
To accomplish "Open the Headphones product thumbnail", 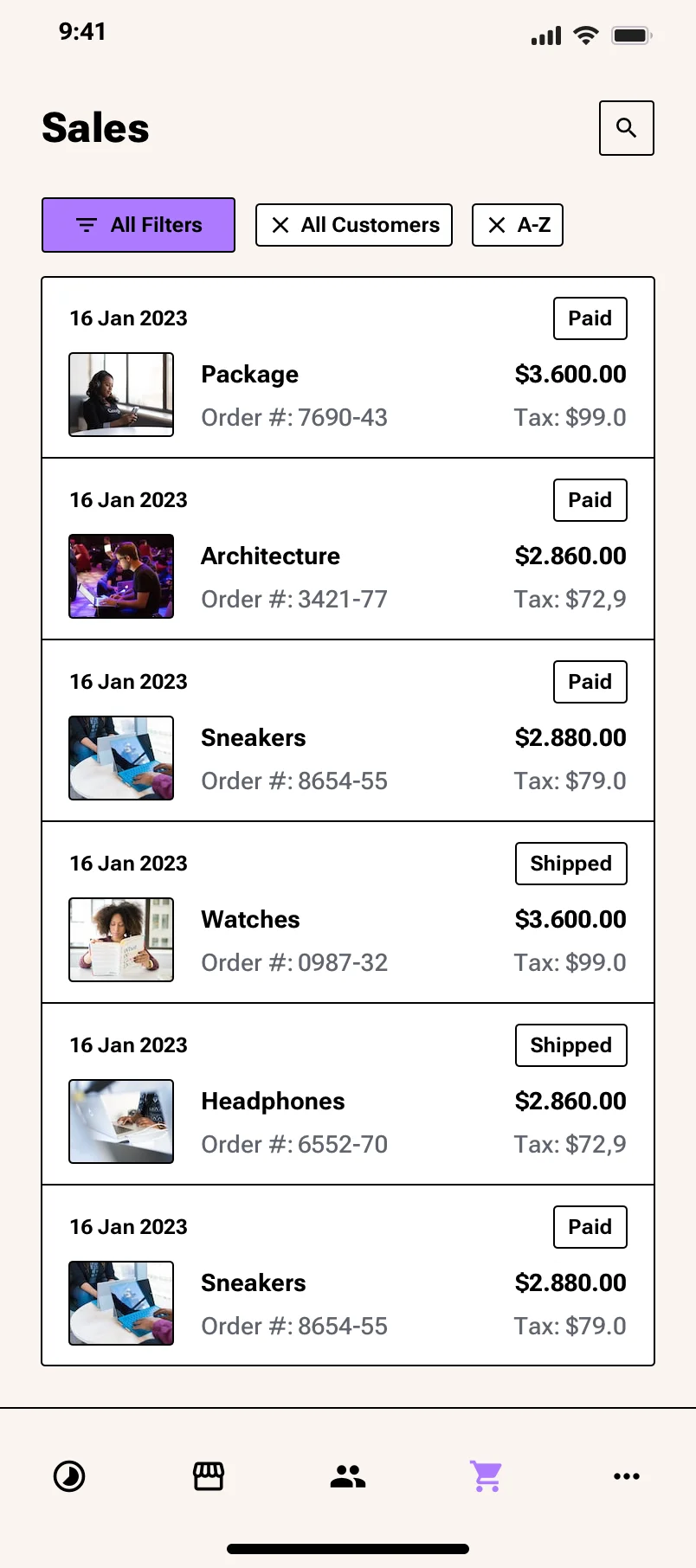I will (120, 1121).
